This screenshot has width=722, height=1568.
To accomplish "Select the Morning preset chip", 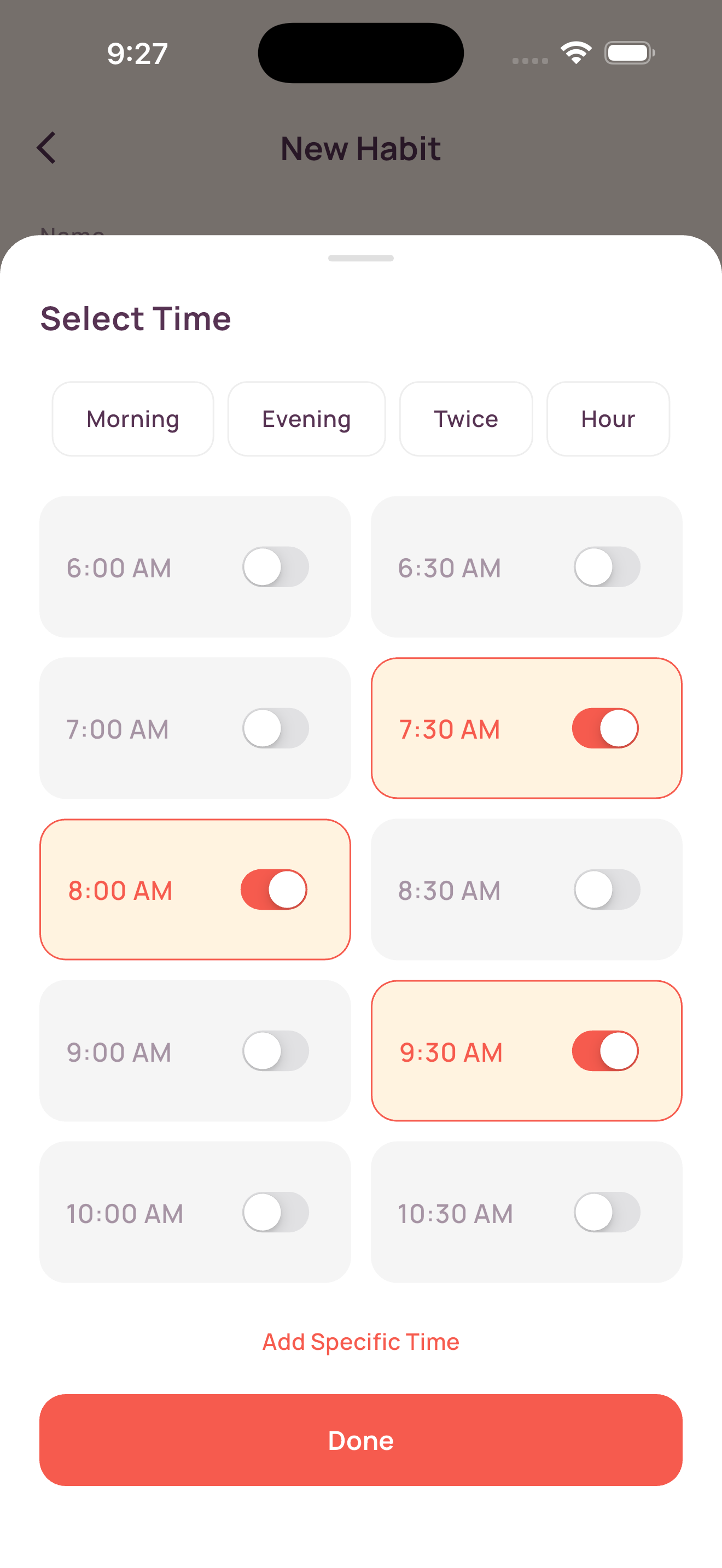I will coord(133,418).
